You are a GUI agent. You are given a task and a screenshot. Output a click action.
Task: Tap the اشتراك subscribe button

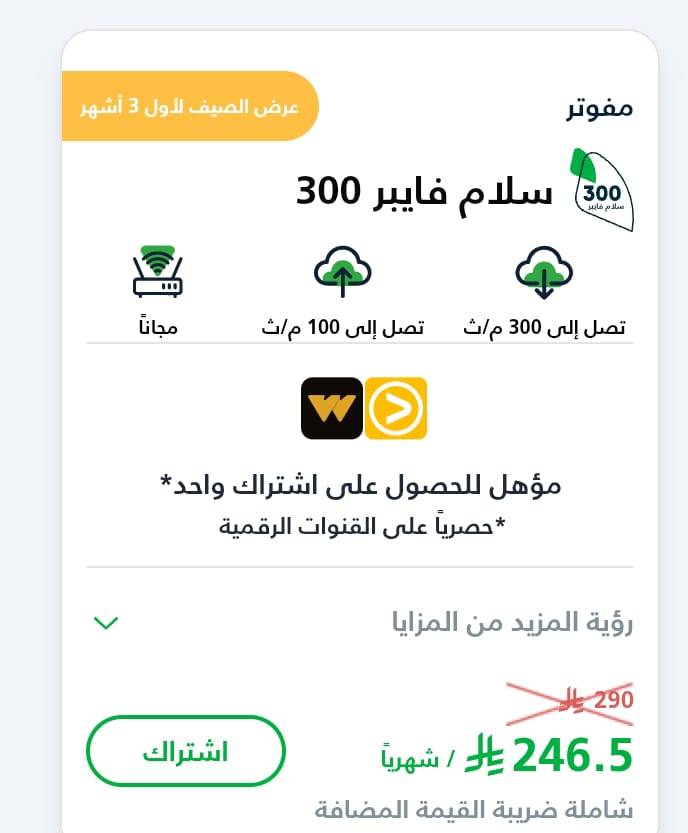coord(186,753)
